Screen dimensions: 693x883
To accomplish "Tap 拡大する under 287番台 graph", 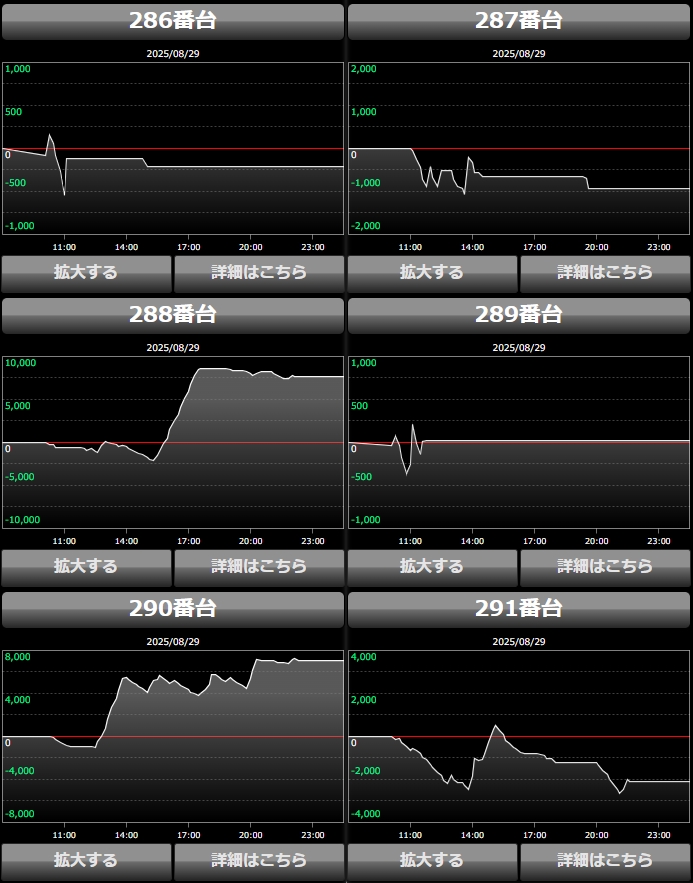I will coord(432,272).
